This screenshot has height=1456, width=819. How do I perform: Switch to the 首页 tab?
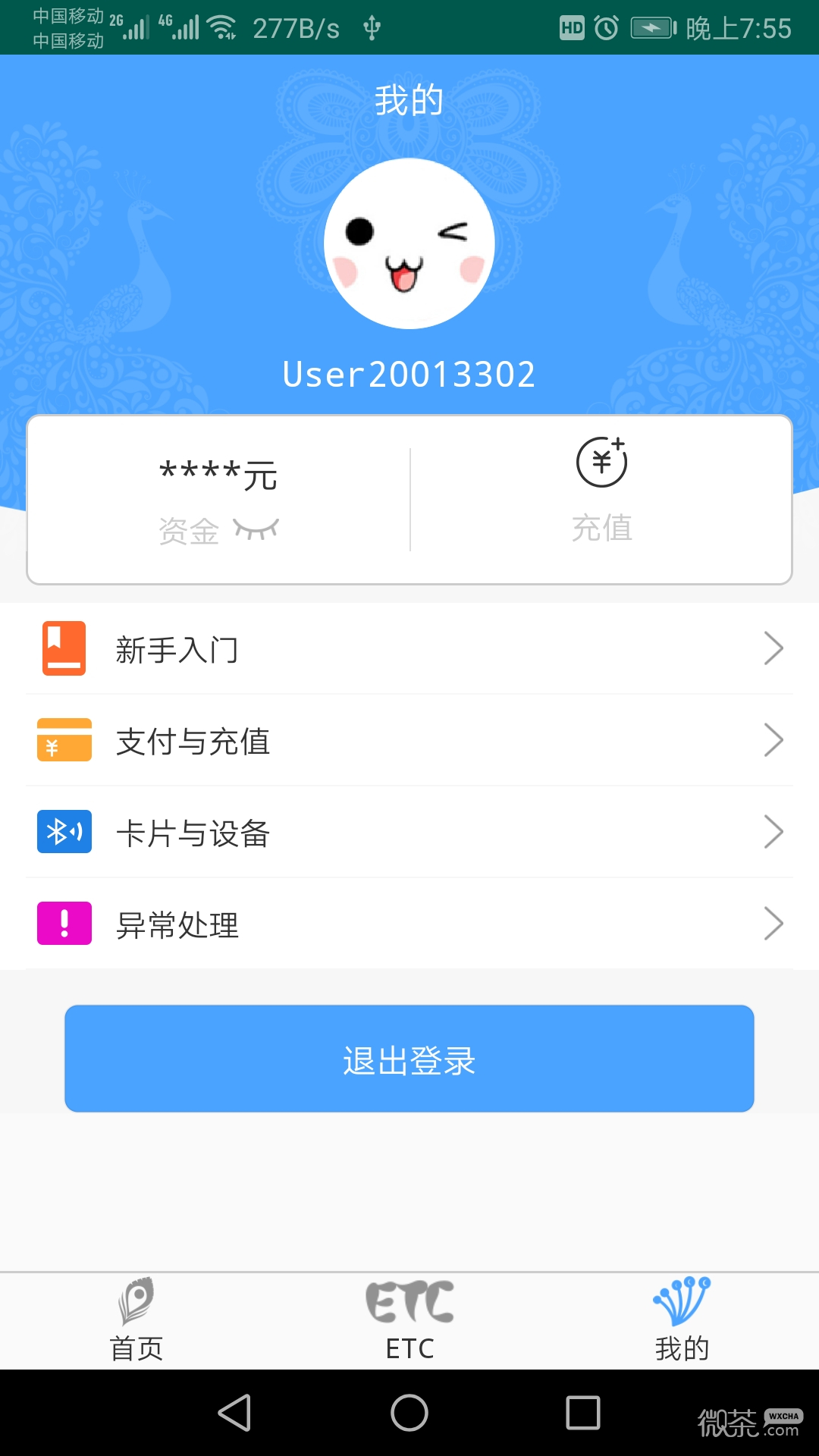(136, 1319)
